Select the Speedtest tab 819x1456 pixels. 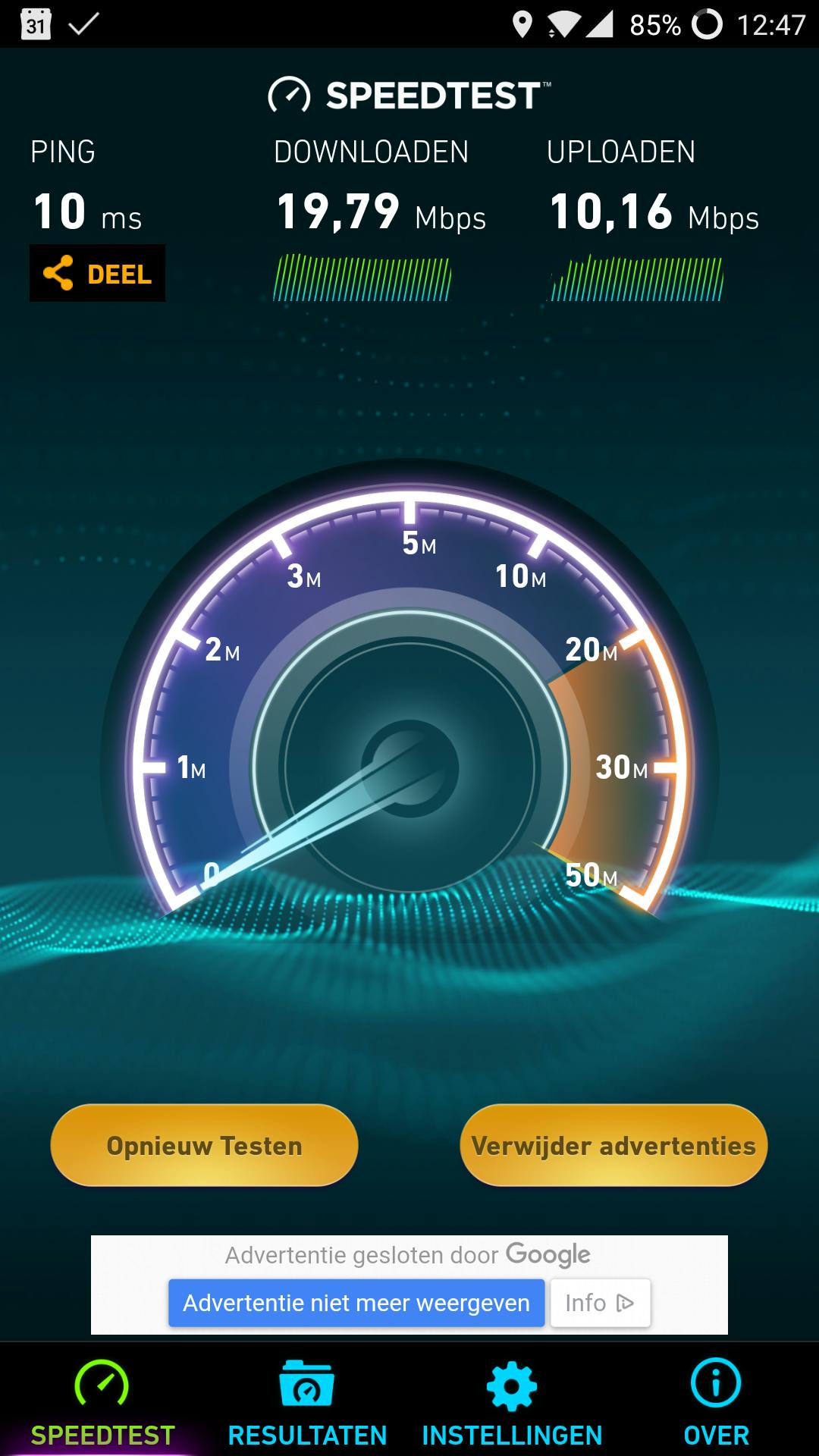[x=102, y=1403]
